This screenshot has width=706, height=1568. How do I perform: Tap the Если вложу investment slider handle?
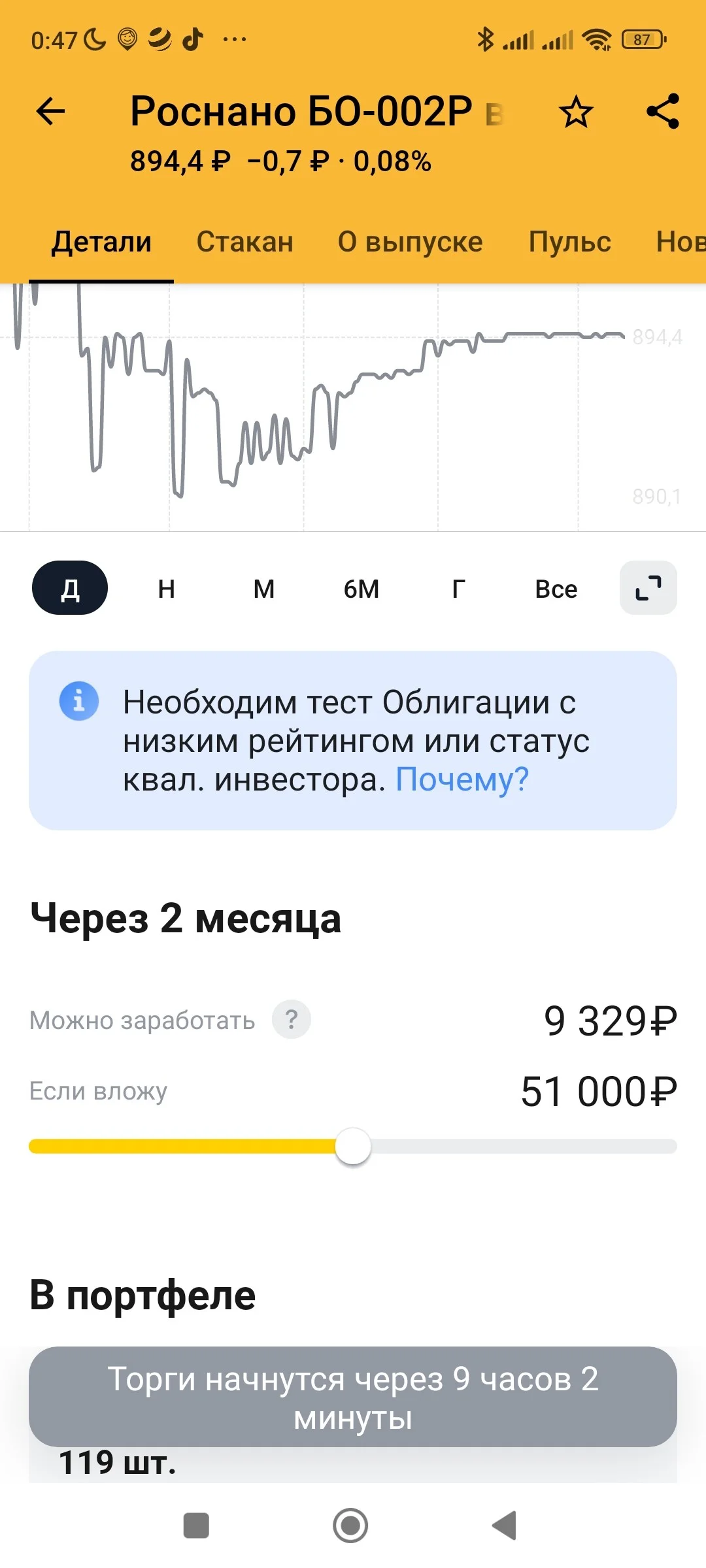[353, 1146]
